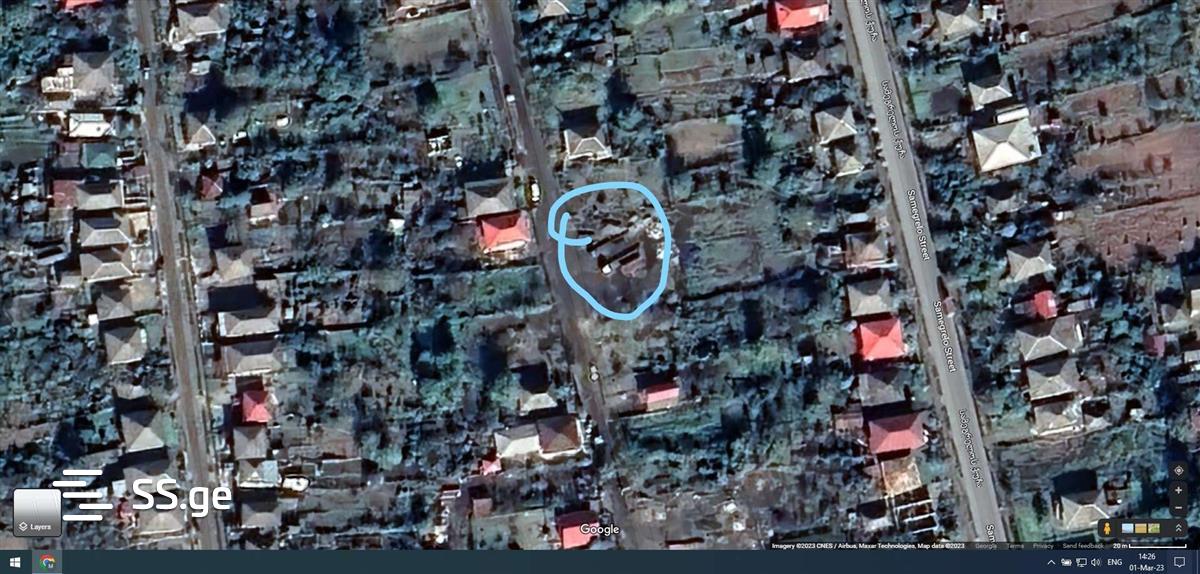
Task: Open the Terms link
Action: click(x=1015, y=546)
